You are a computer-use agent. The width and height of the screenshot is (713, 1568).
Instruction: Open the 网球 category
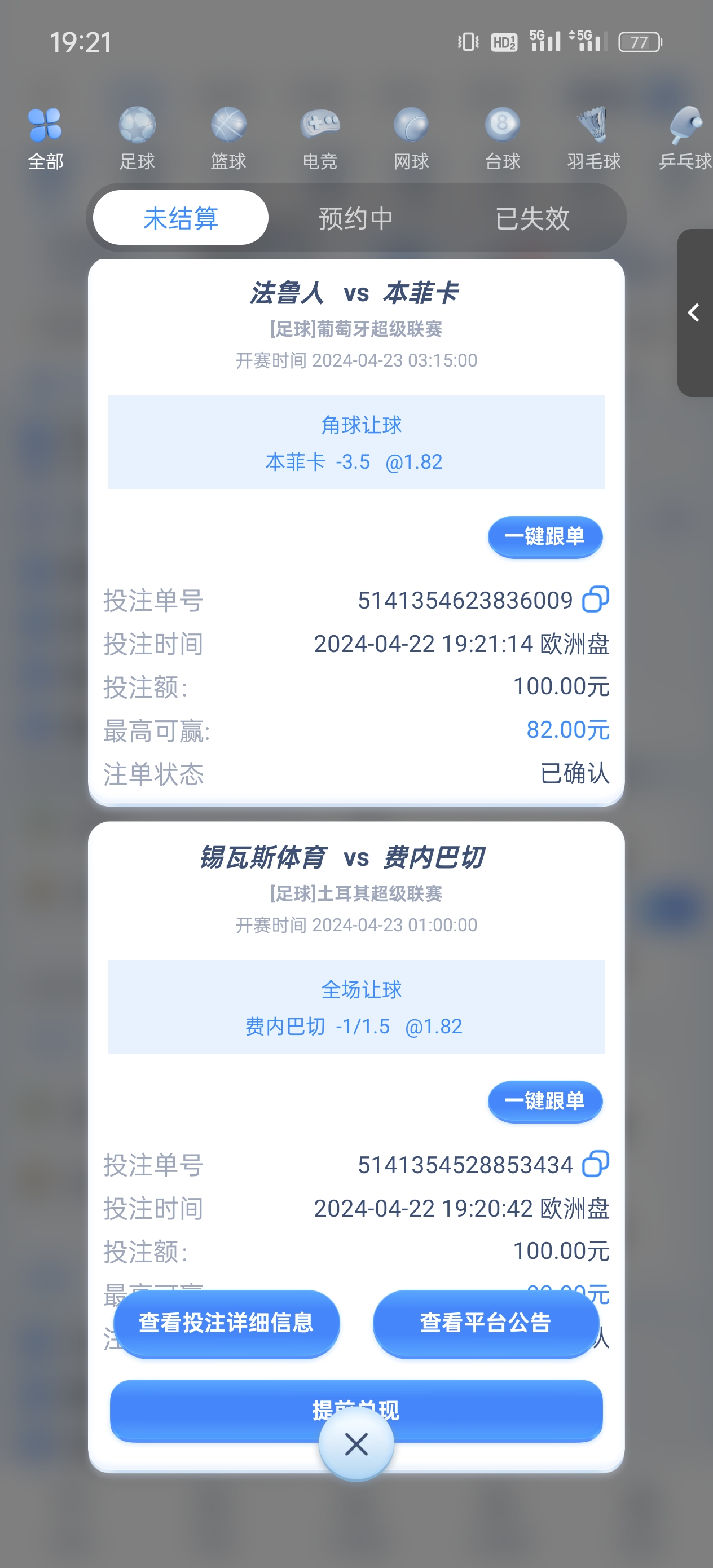[411, 139]
